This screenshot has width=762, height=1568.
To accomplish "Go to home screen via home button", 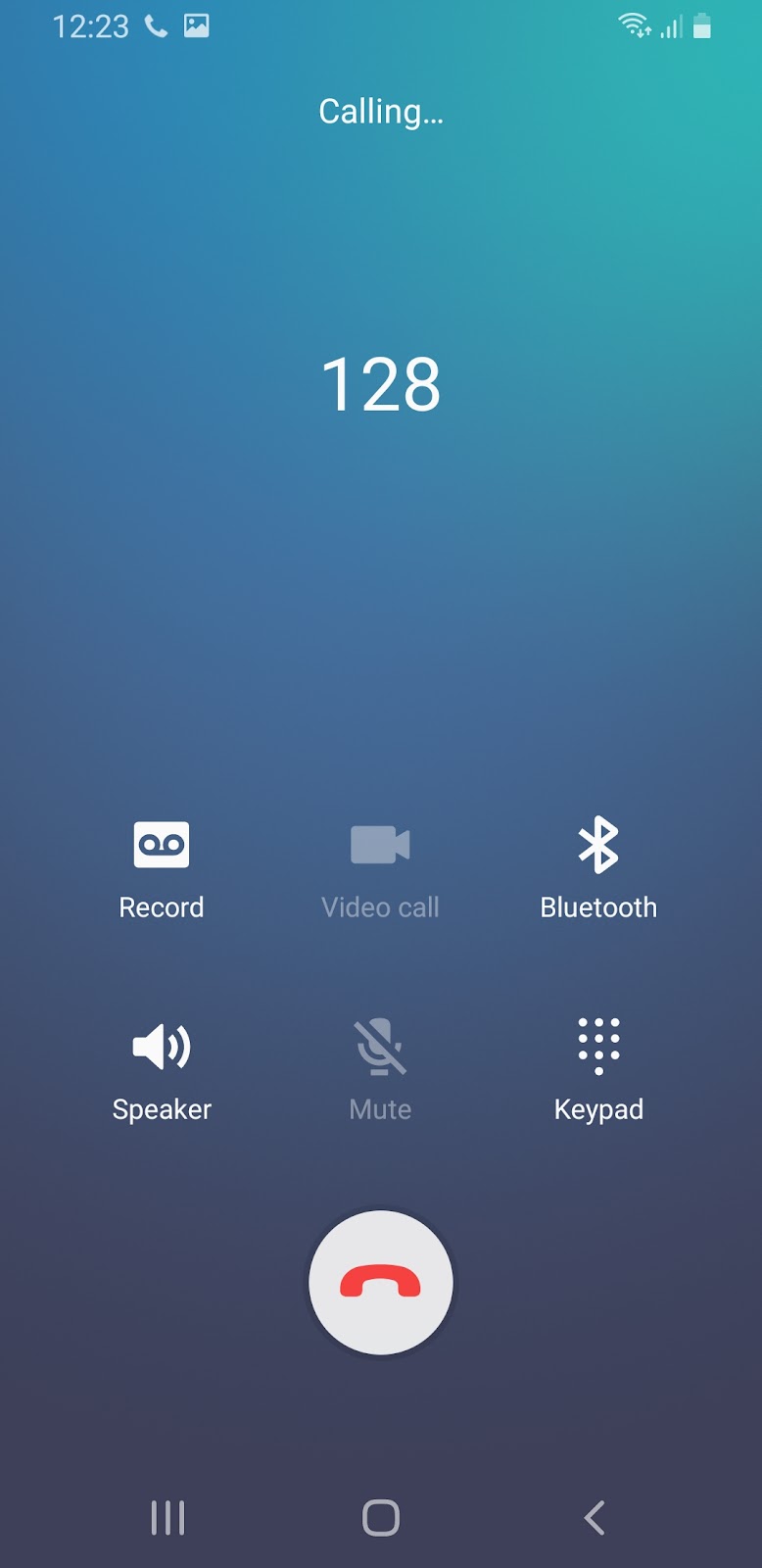I will 381,1518.
